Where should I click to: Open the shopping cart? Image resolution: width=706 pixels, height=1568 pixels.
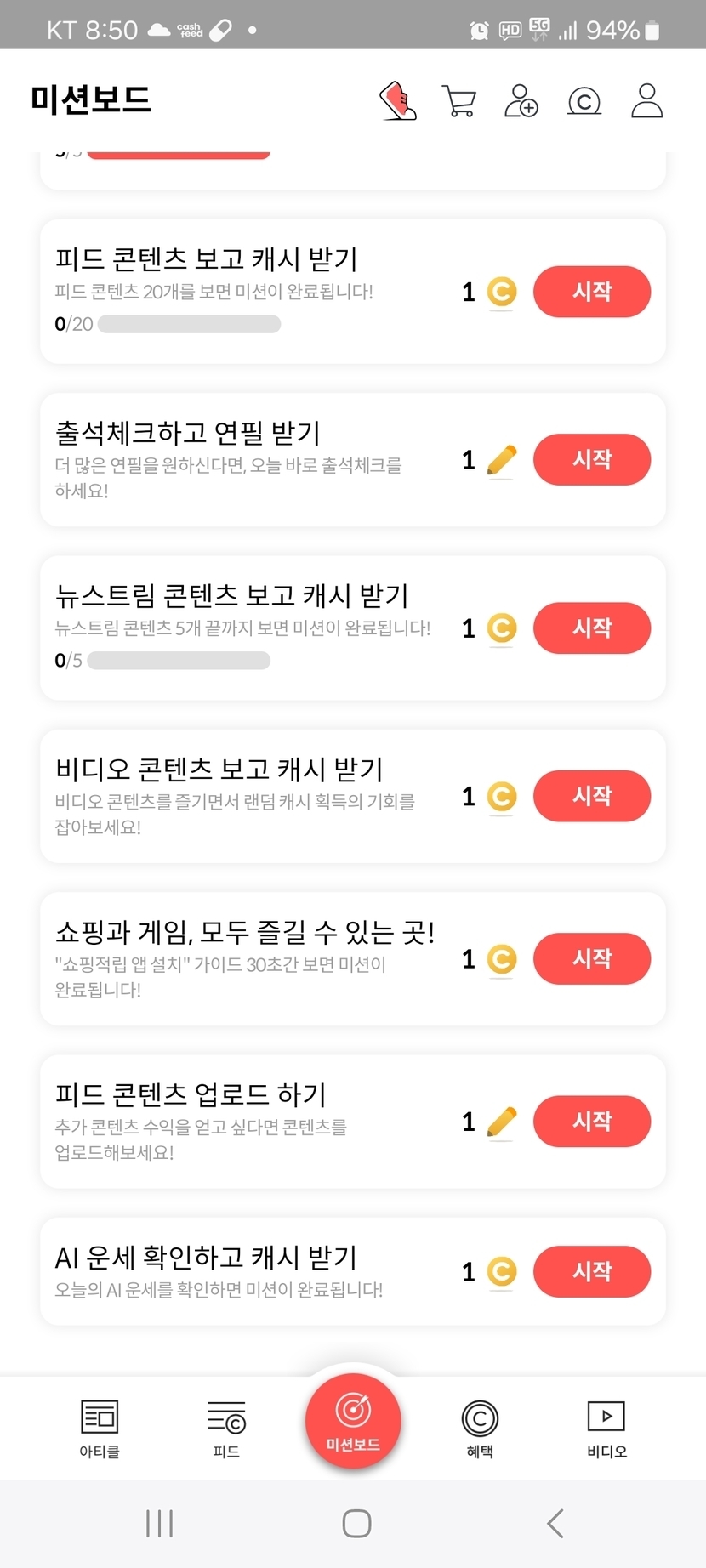tap(459, 101)
